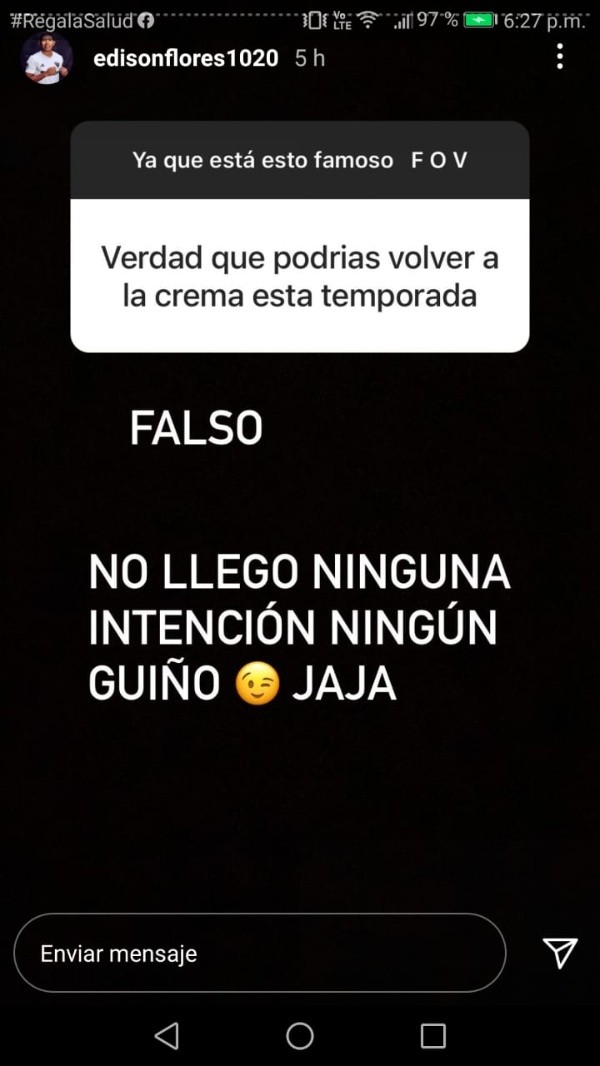This screenshot has height=1066, width=600.
Task: Tap the edisonflores1020 username
Action: click(x=185, y=59)
